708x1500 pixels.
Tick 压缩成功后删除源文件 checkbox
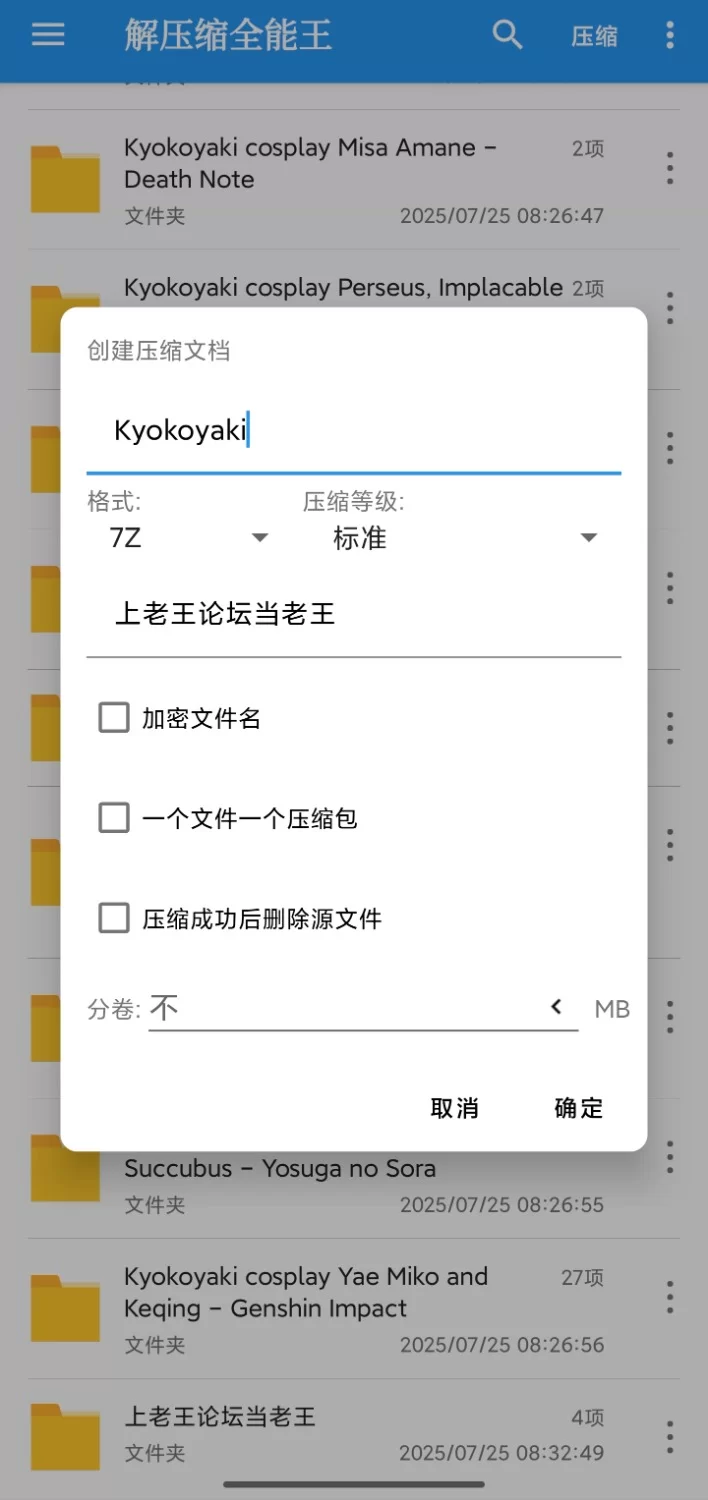point(114,918)
